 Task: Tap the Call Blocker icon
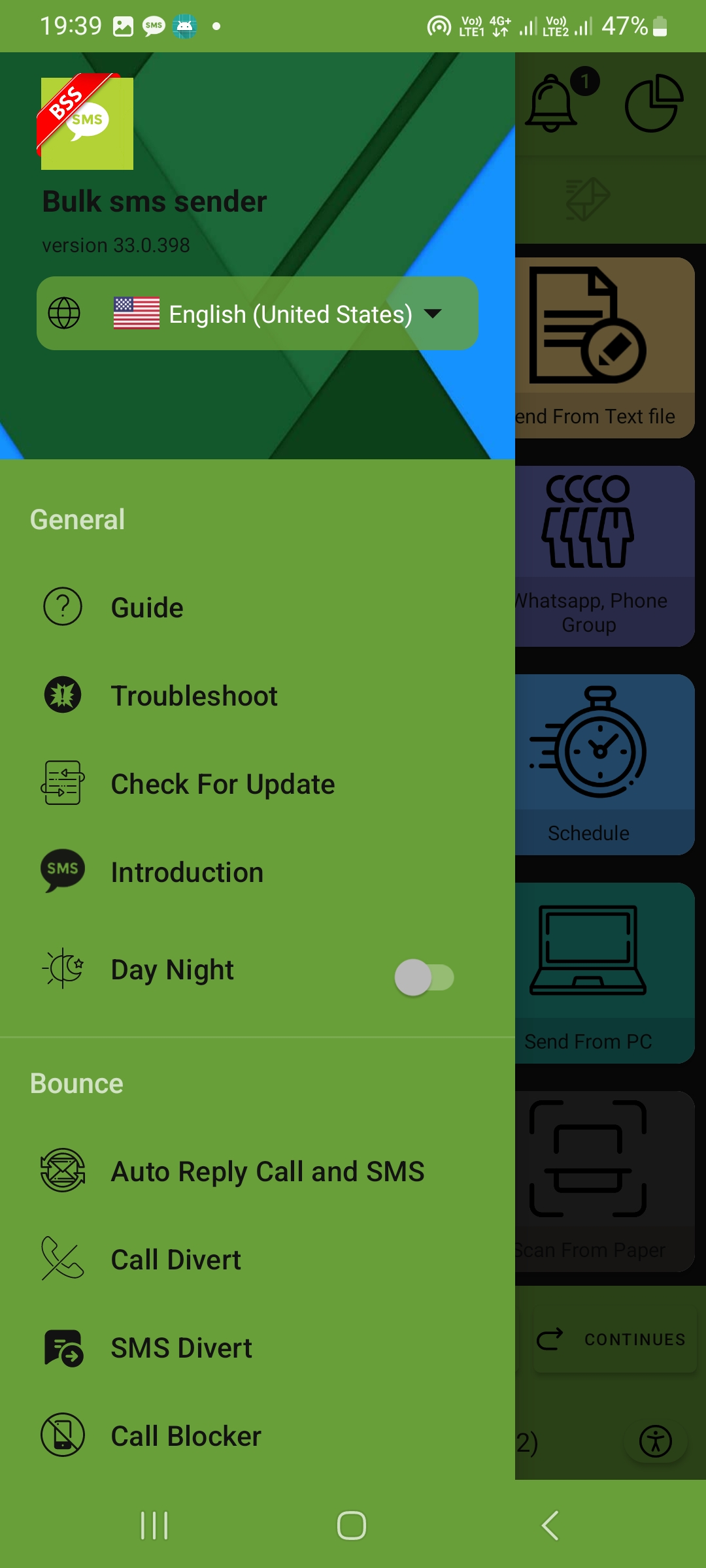coord(63,1435)
